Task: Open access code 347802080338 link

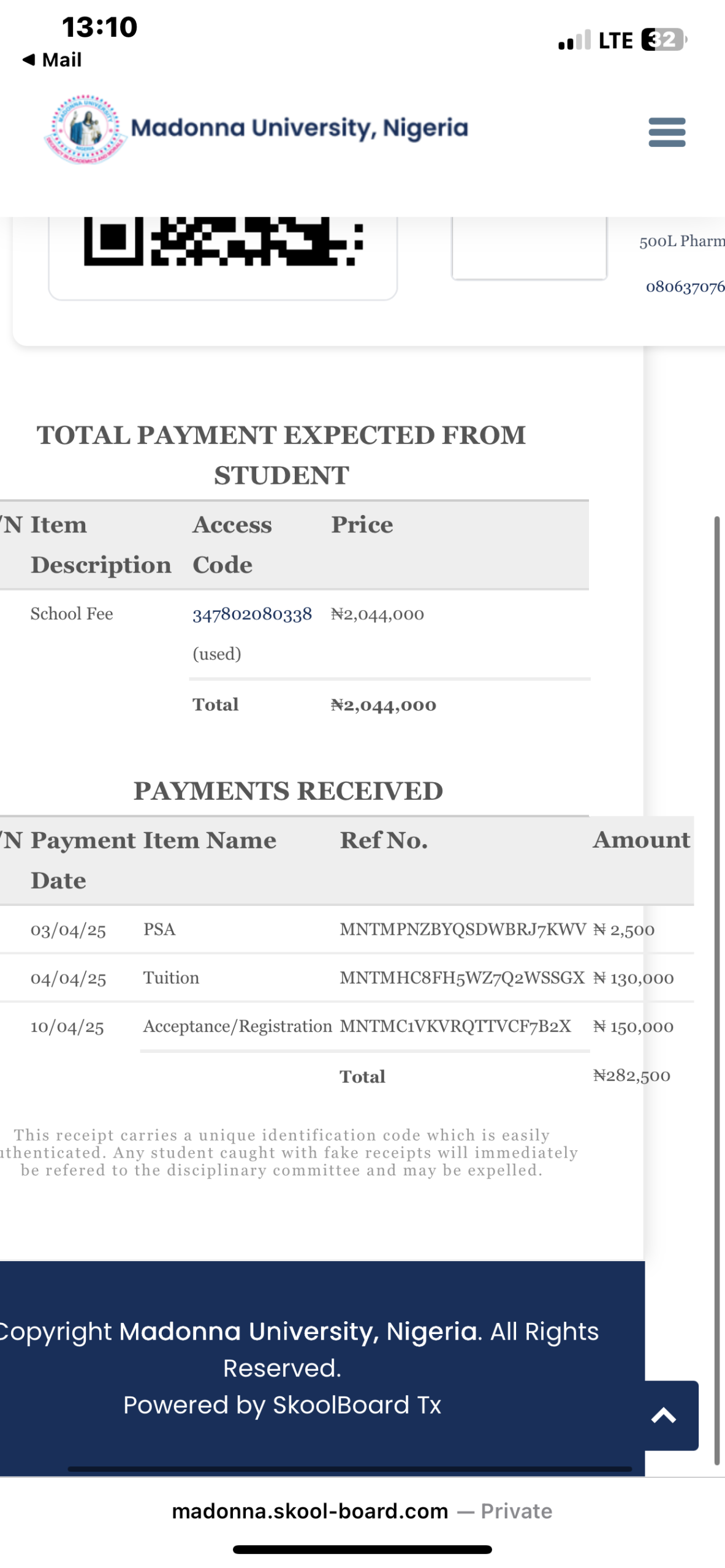Action: pos(252,614)
